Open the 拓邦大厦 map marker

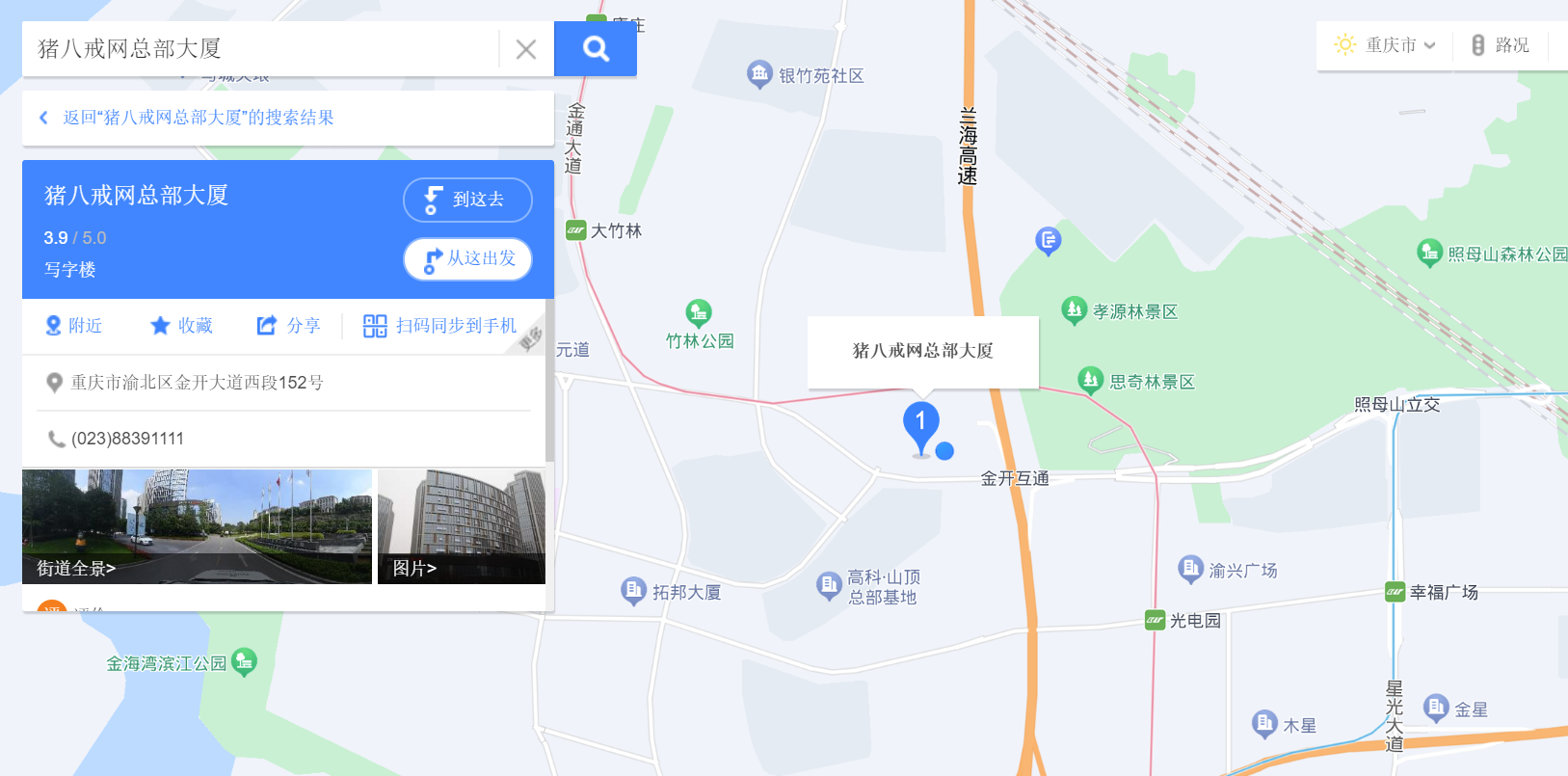[633, 590]
